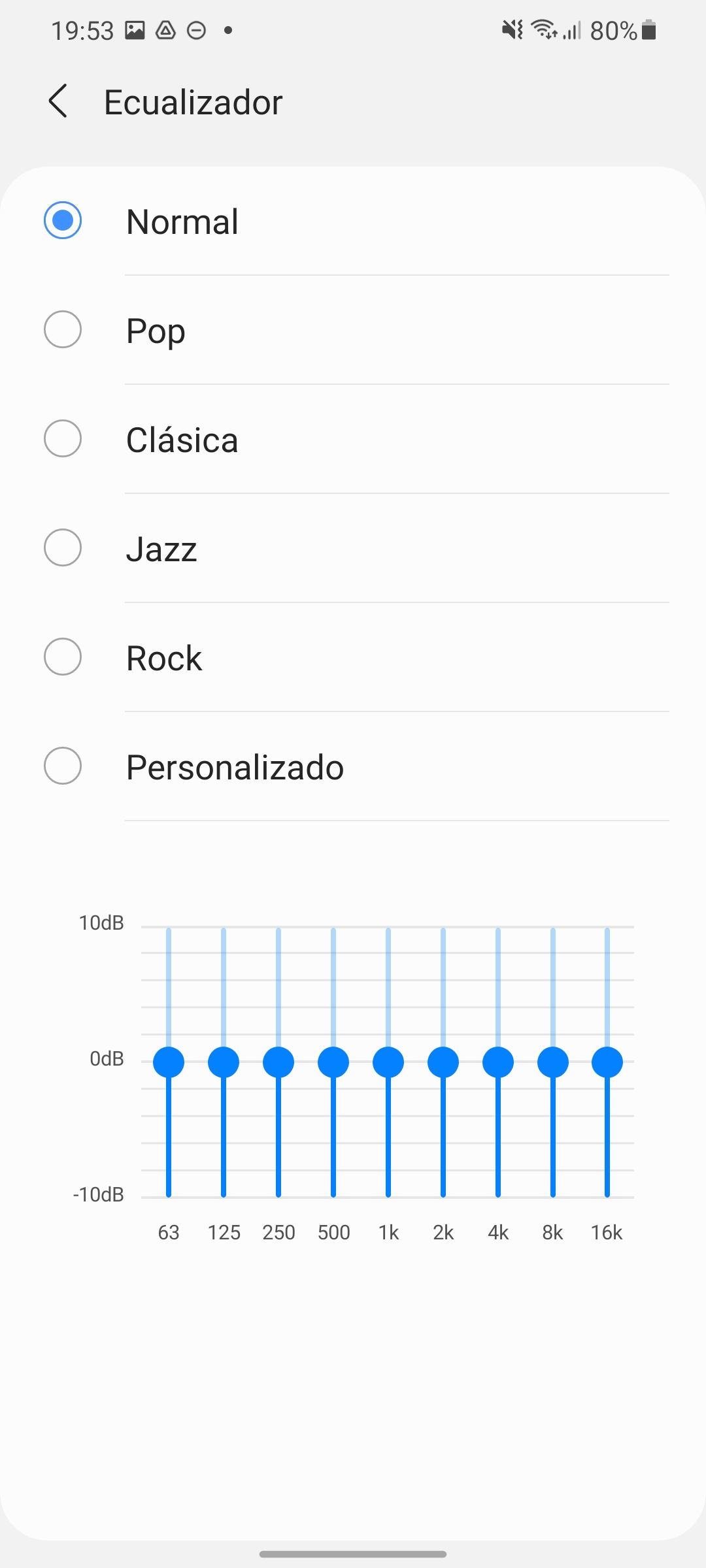Tap the 500 Hz band slider knob
Viewport: 706px width, 1568px height.
(333, 1062)
